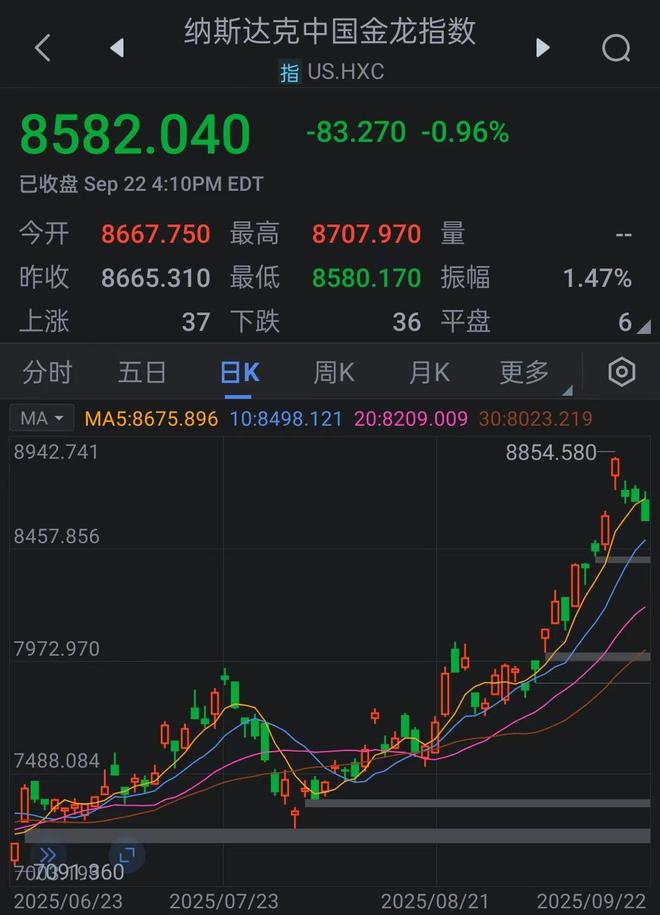The width and height of the screenshot is (660, 915).
Task: Expand the quote details arrow beside 平盘
Action: coord(644,326)
